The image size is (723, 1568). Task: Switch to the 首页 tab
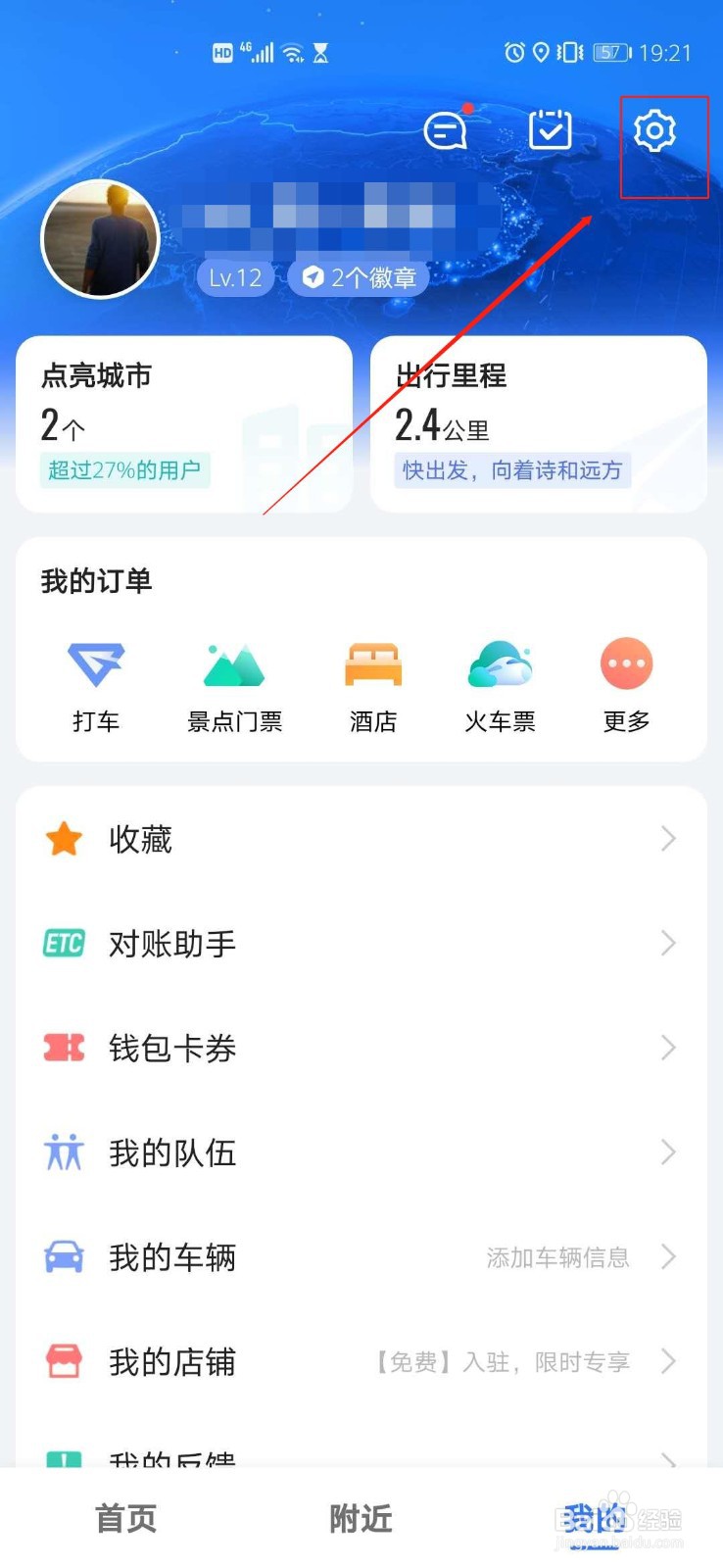(x=125, y=1518)
